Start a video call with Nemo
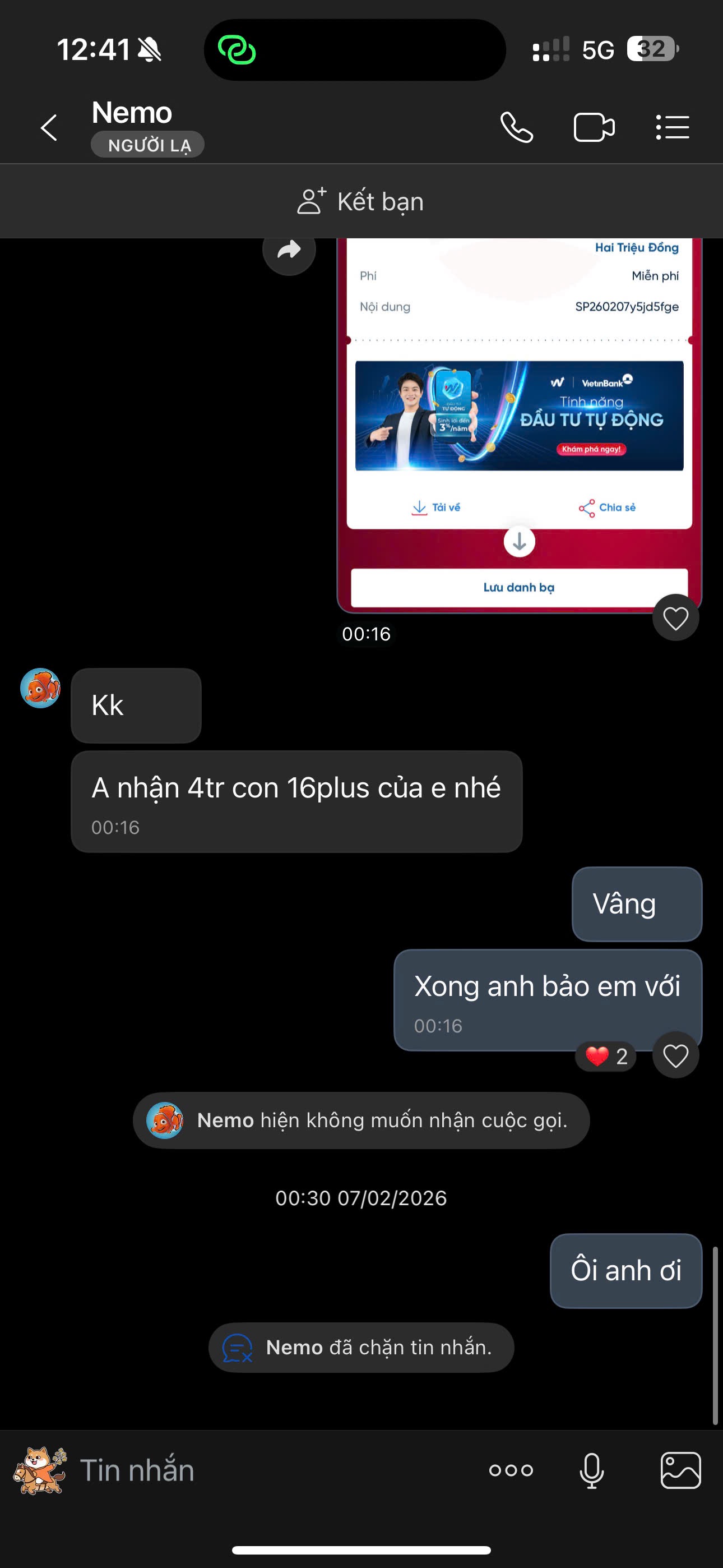The height and width of the screenshot is (1568, 723). click(x=595, y=127)
